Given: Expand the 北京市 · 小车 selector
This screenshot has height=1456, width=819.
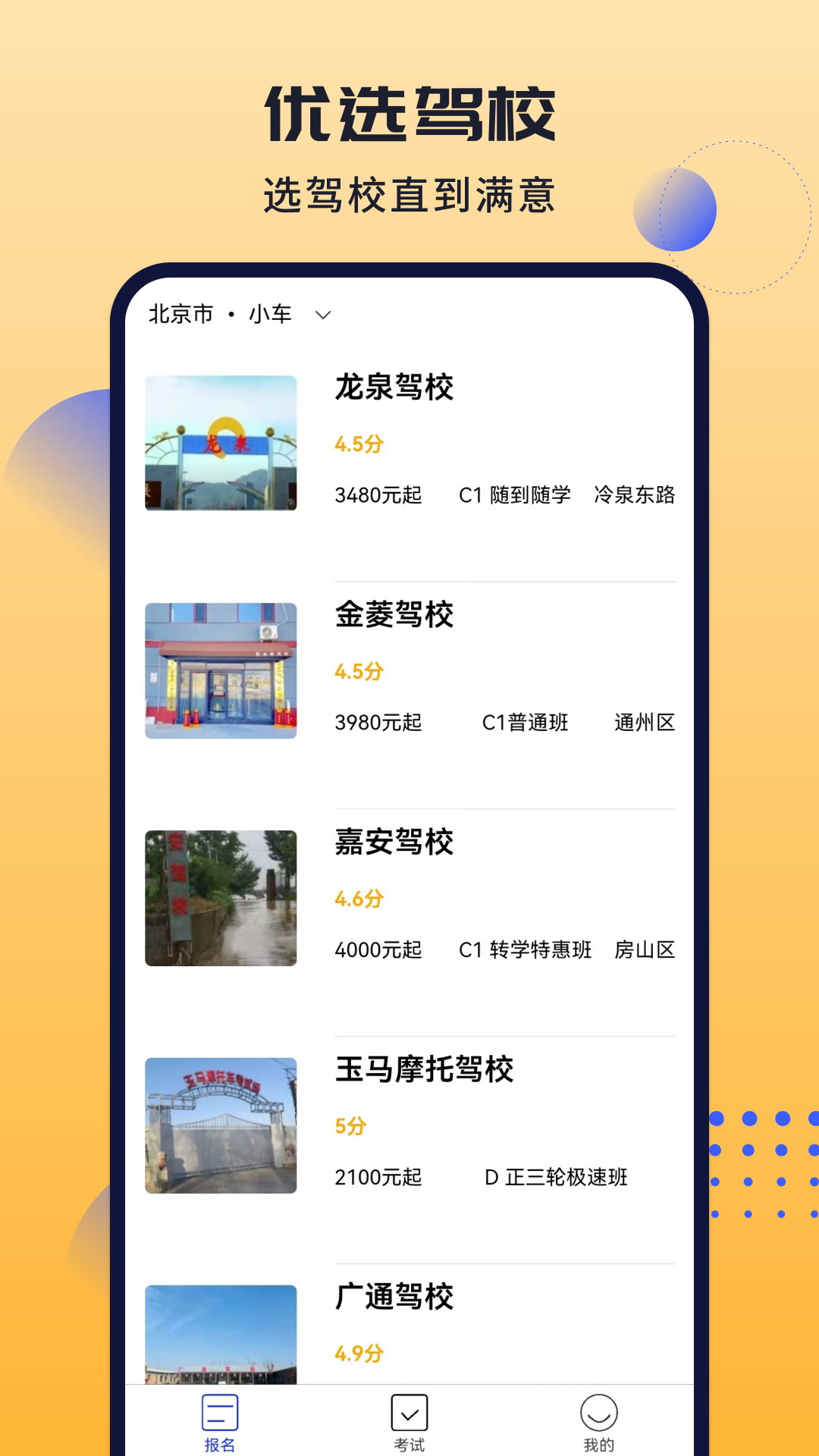Looking at the screenshot, I should tap(220, 313).
